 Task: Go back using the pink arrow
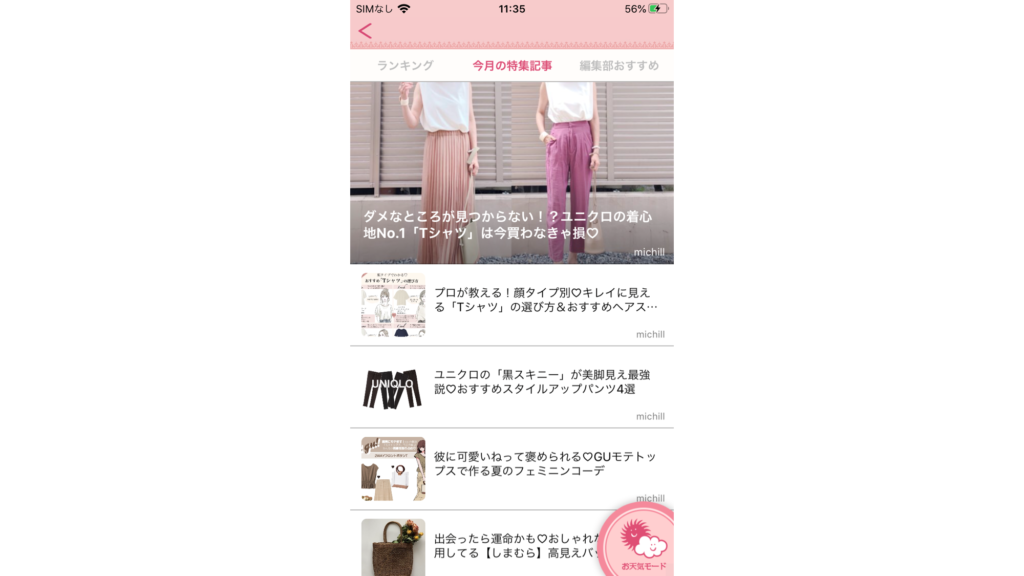(x=365, y=31)
